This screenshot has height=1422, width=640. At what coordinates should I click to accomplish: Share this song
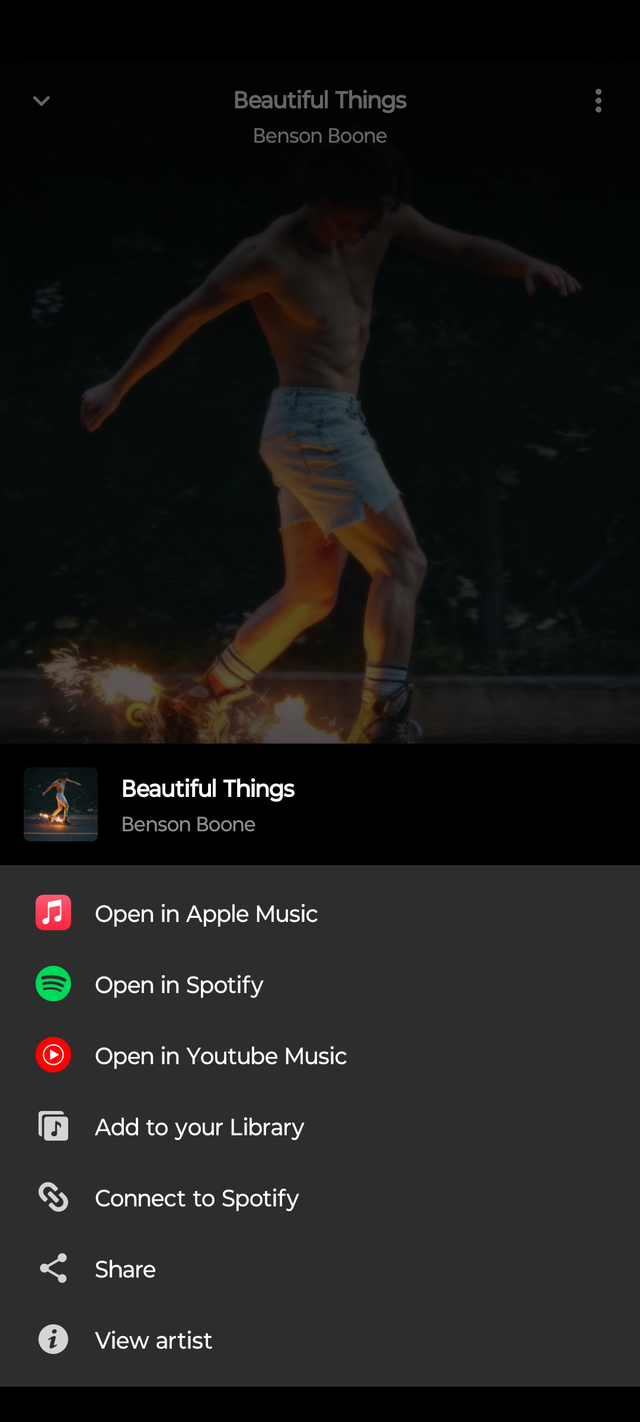pyautogui.click(x=125, y=1269)
